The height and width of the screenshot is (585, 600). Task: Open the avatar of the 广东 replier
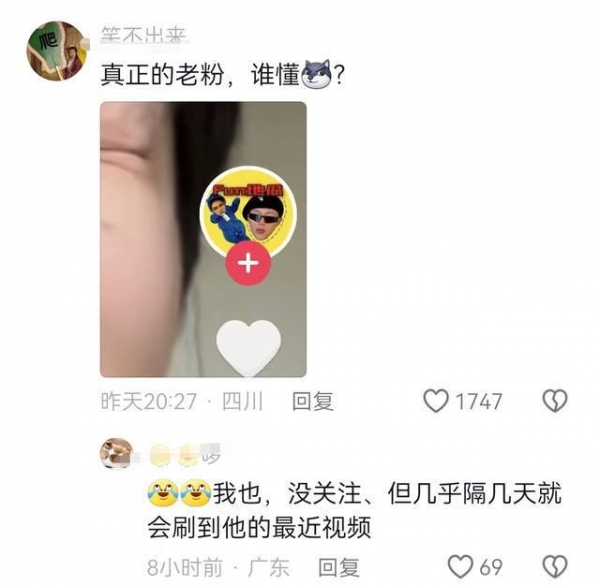117,454
